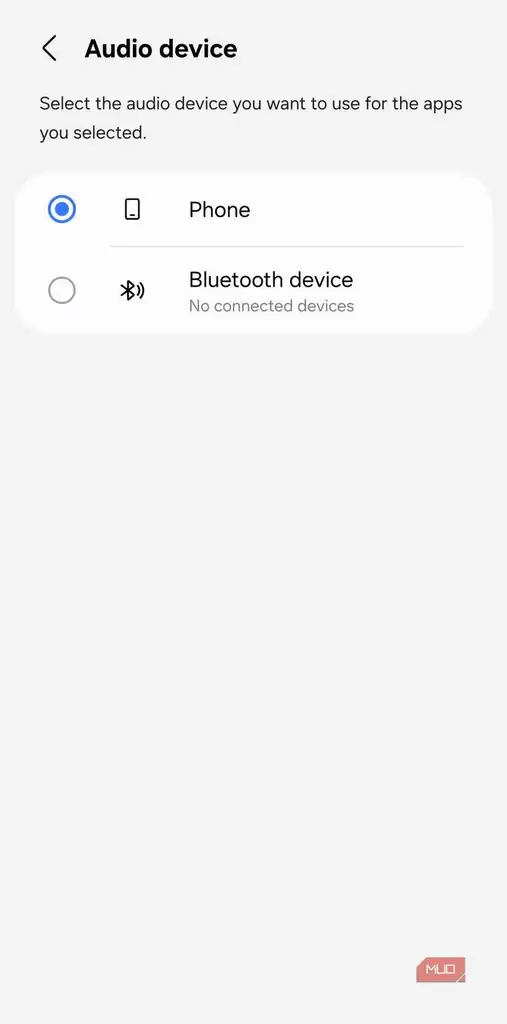This screenshot has height=1024, width=507.
Task: Choose Bluetooth device as audio output
Action: (x=253, y=291)
